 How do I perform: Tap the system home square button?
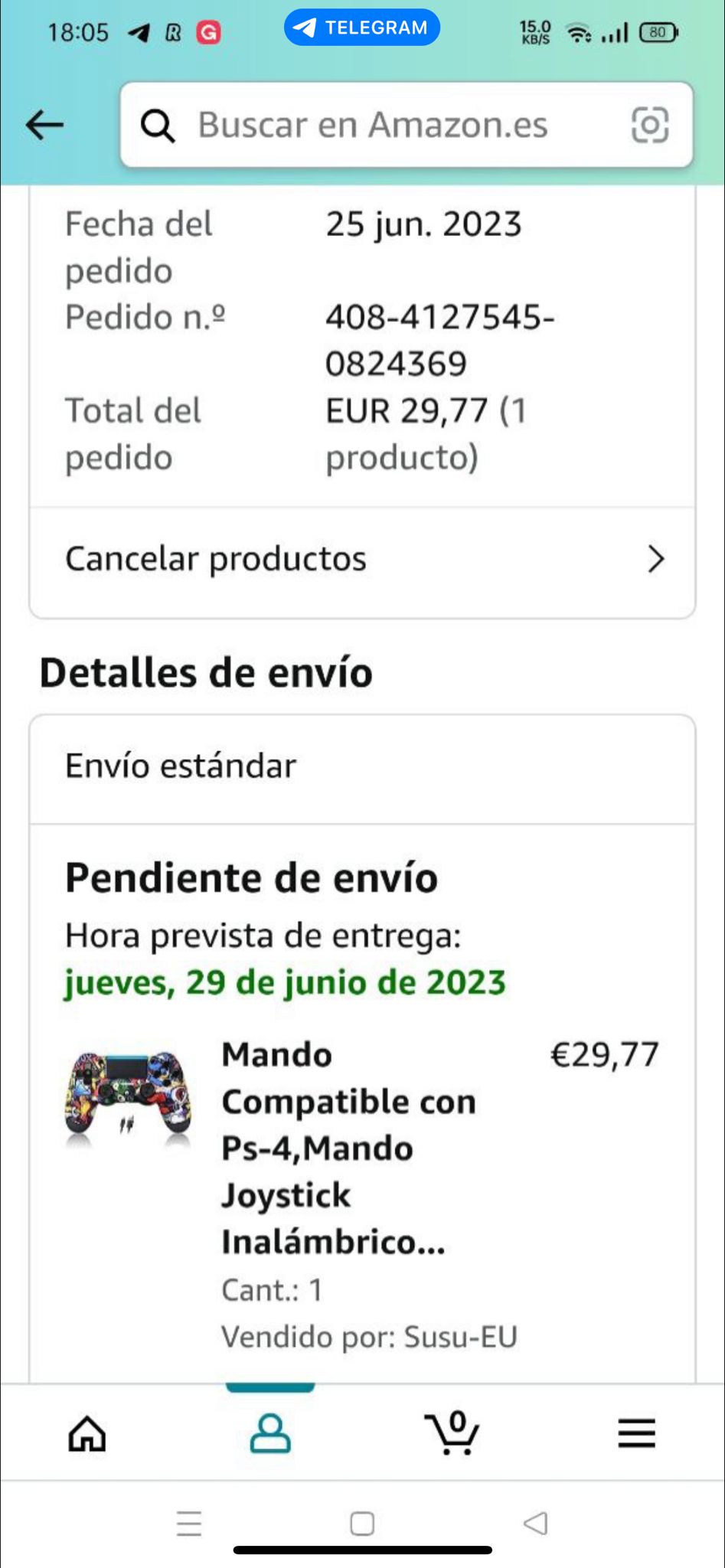(362, 1523)
